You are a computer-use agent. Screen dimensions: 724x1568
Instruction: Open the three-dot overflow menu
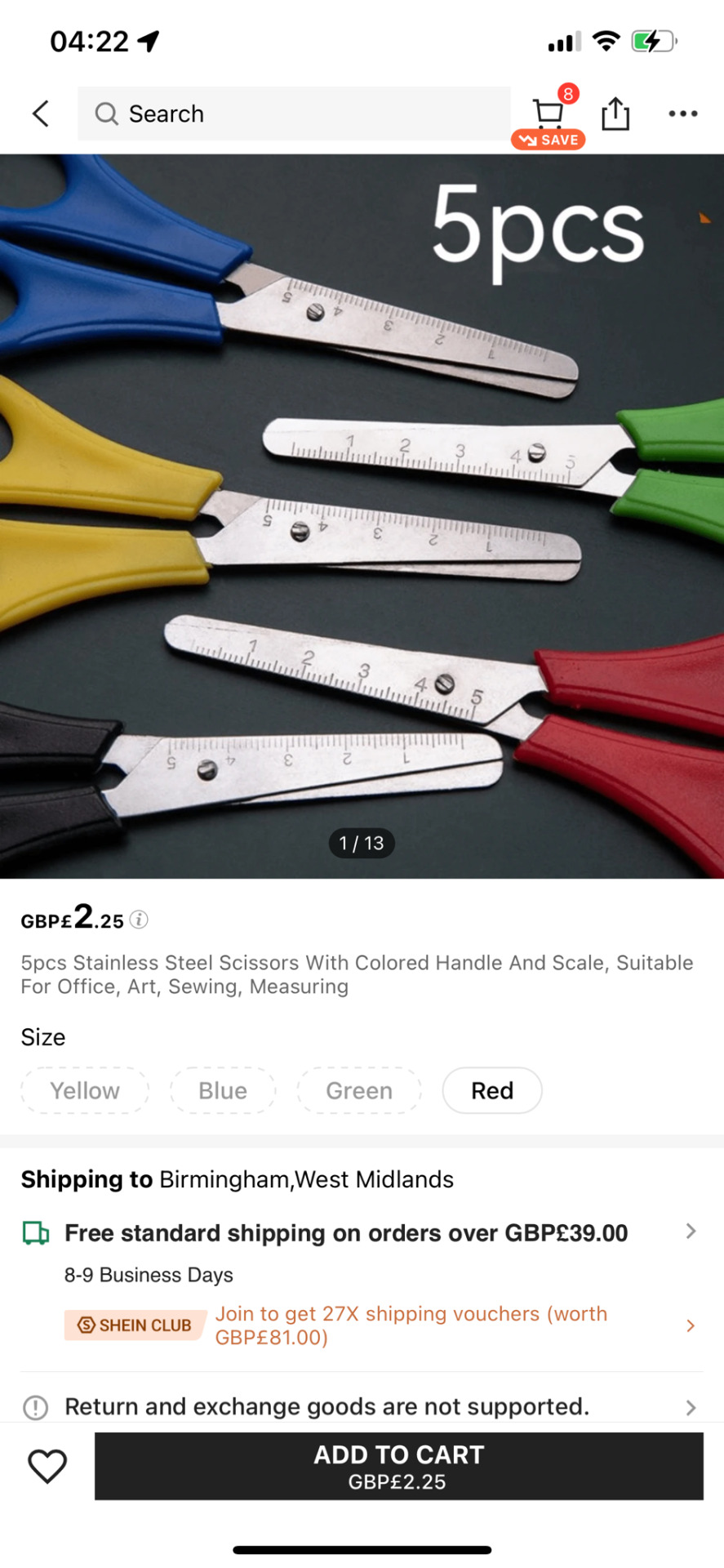(682, 114)
